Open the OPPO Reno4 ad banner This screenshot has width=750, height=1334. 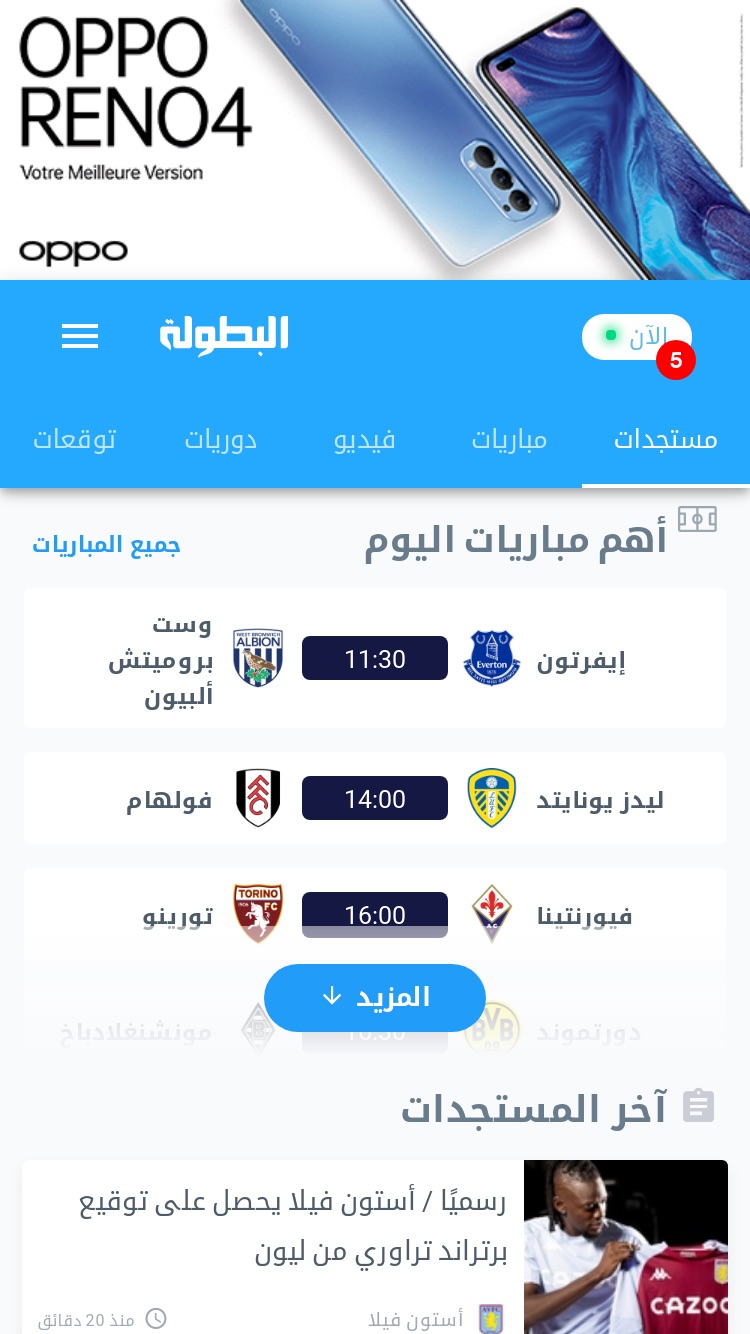click(375, 140)
